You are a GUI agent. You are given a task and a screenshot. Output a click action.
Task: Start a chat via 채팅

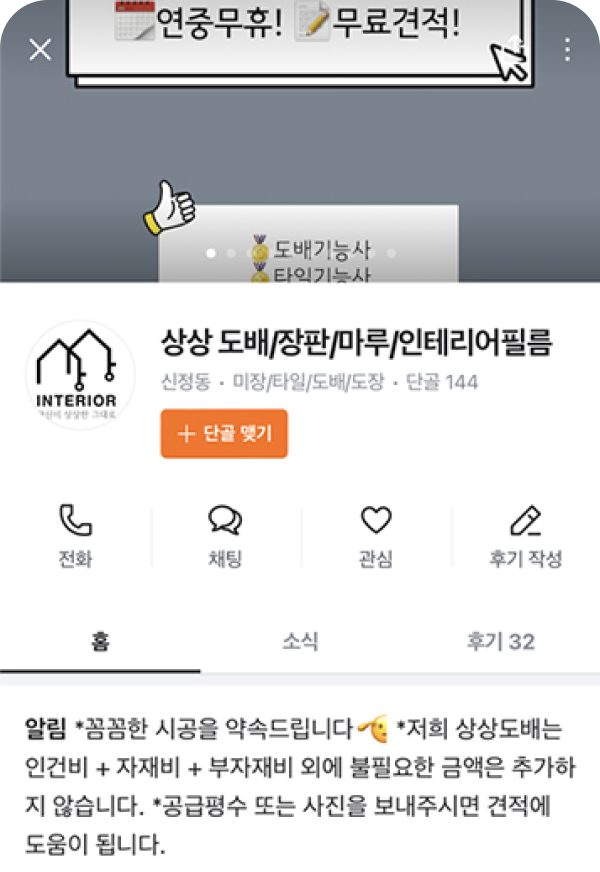[225, 536]
